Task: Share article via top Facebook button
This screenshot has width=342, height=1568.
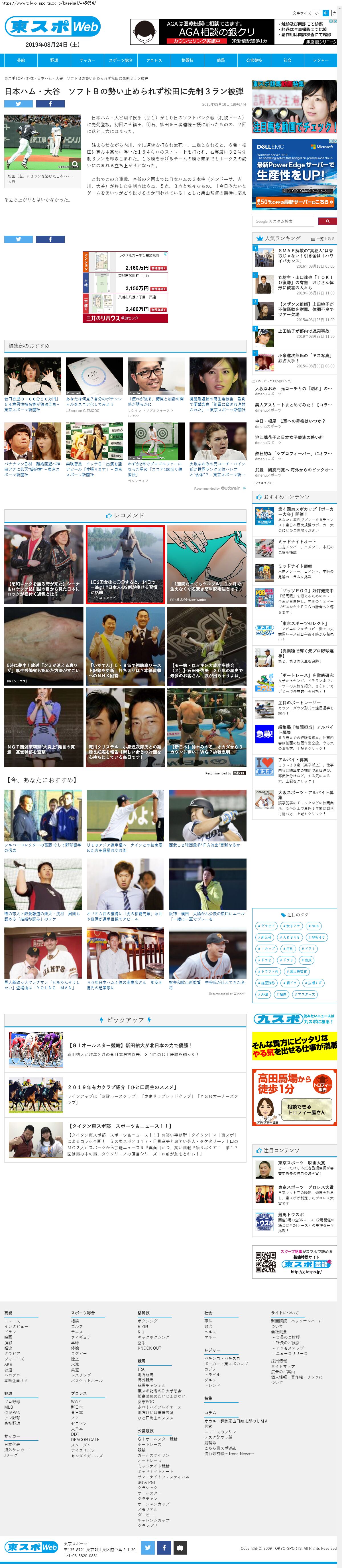Action: pos(50,104)
